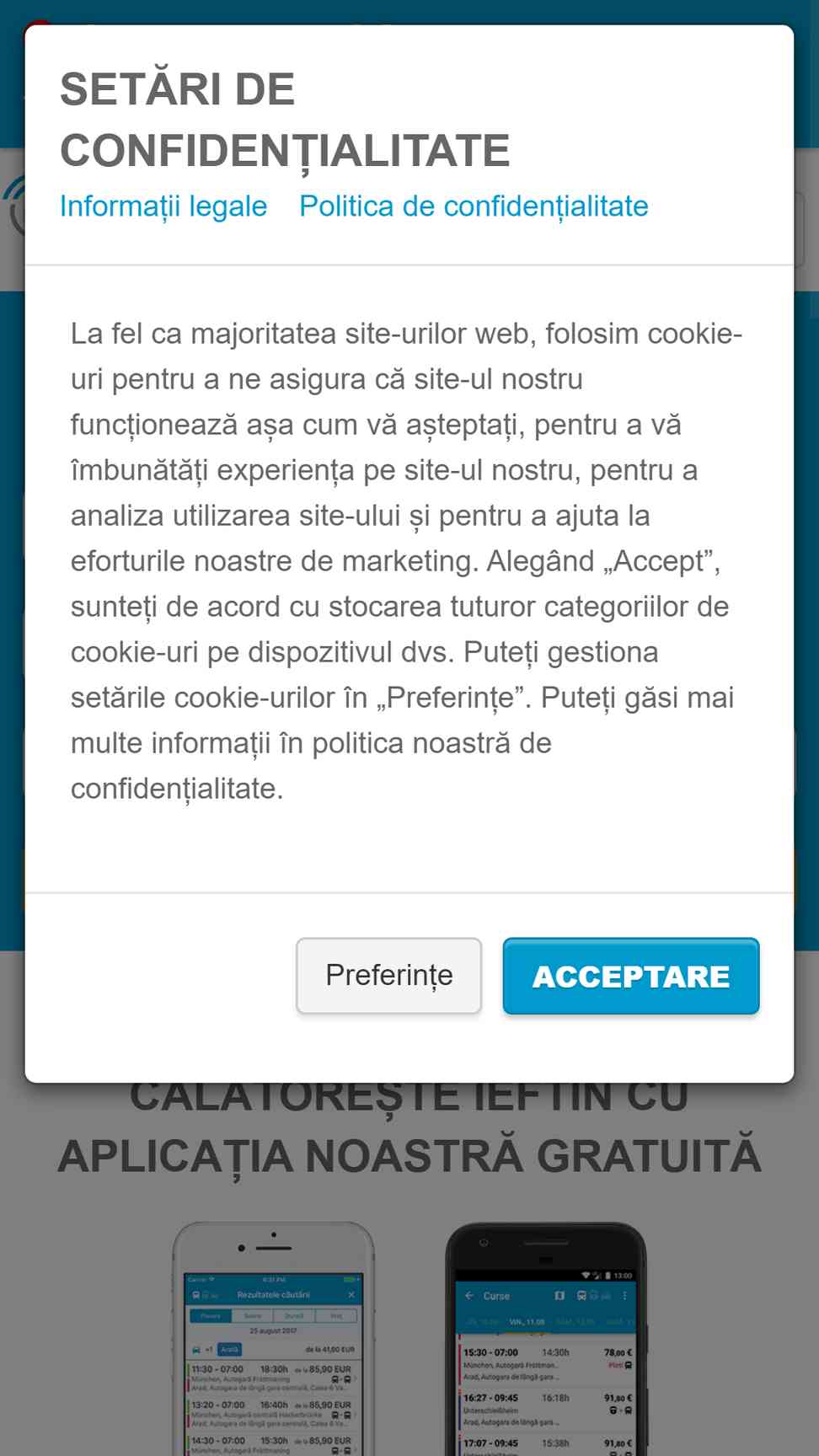Accept all cookies with ACCEPTARE
819x1456 pixels.
[631, 976]
